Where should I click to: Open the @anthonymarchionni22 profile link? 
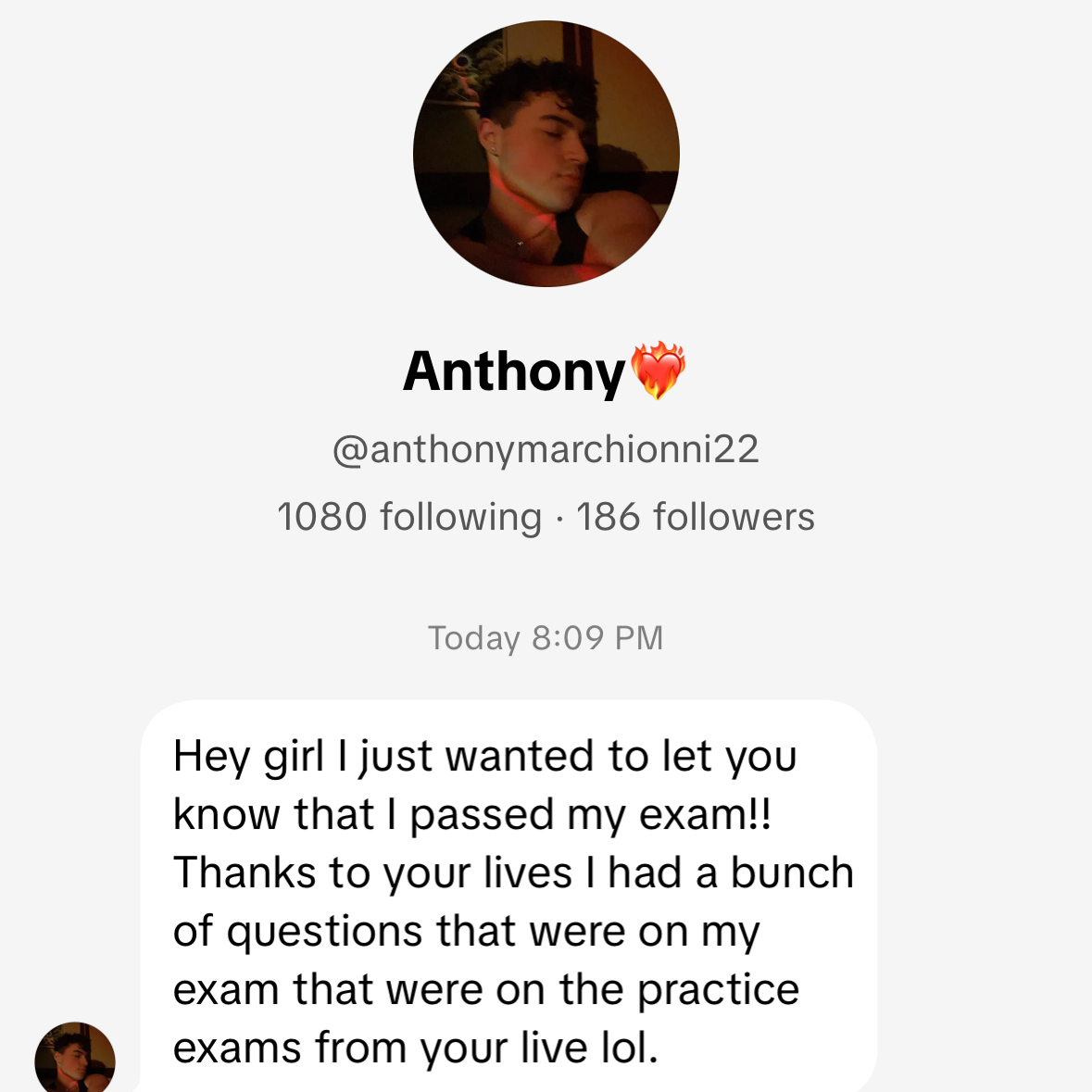(x=546, y=450)
